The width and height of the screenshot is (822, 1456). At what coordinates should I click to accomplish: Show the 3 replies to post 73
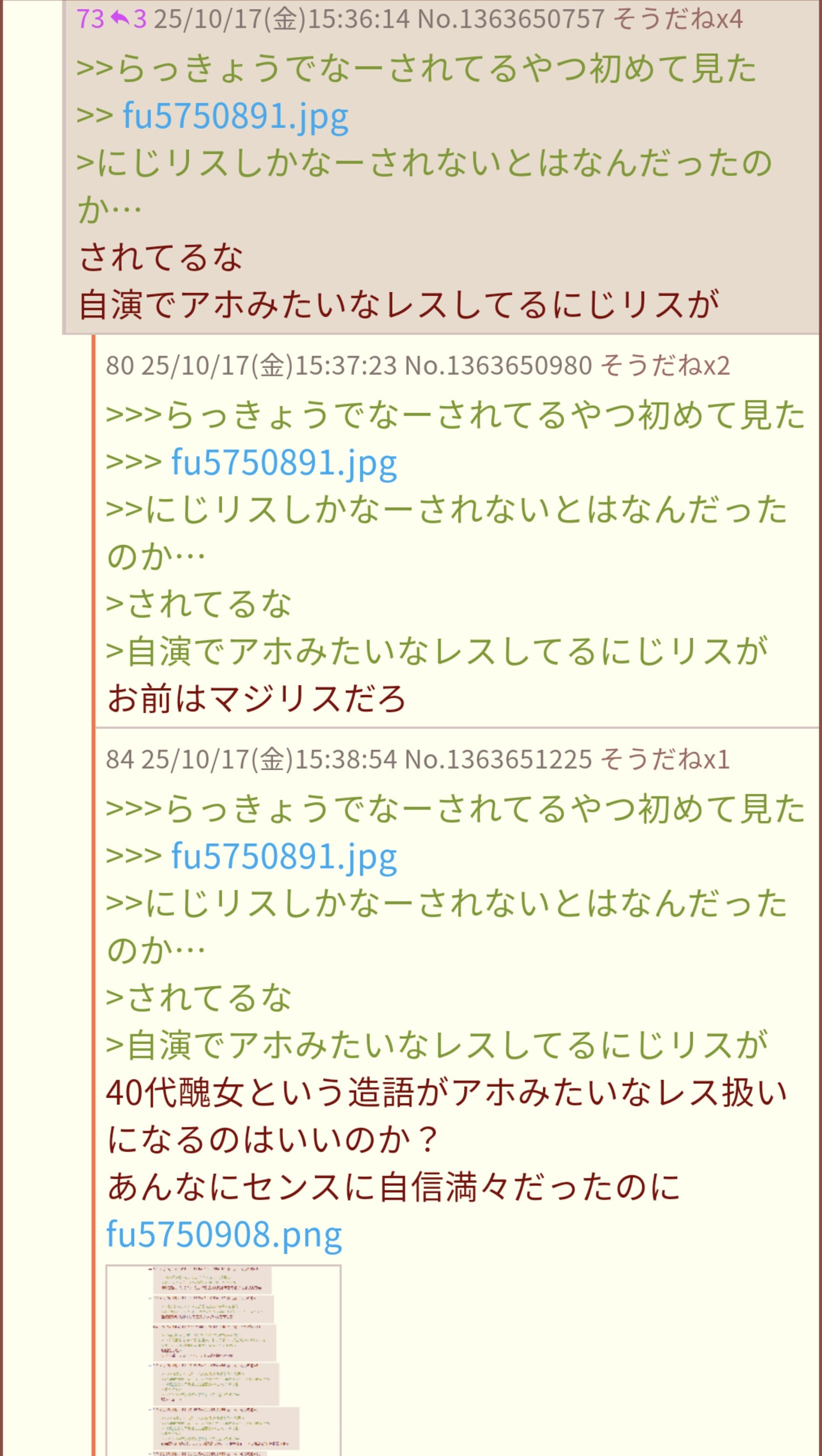[x=128, y=19]
